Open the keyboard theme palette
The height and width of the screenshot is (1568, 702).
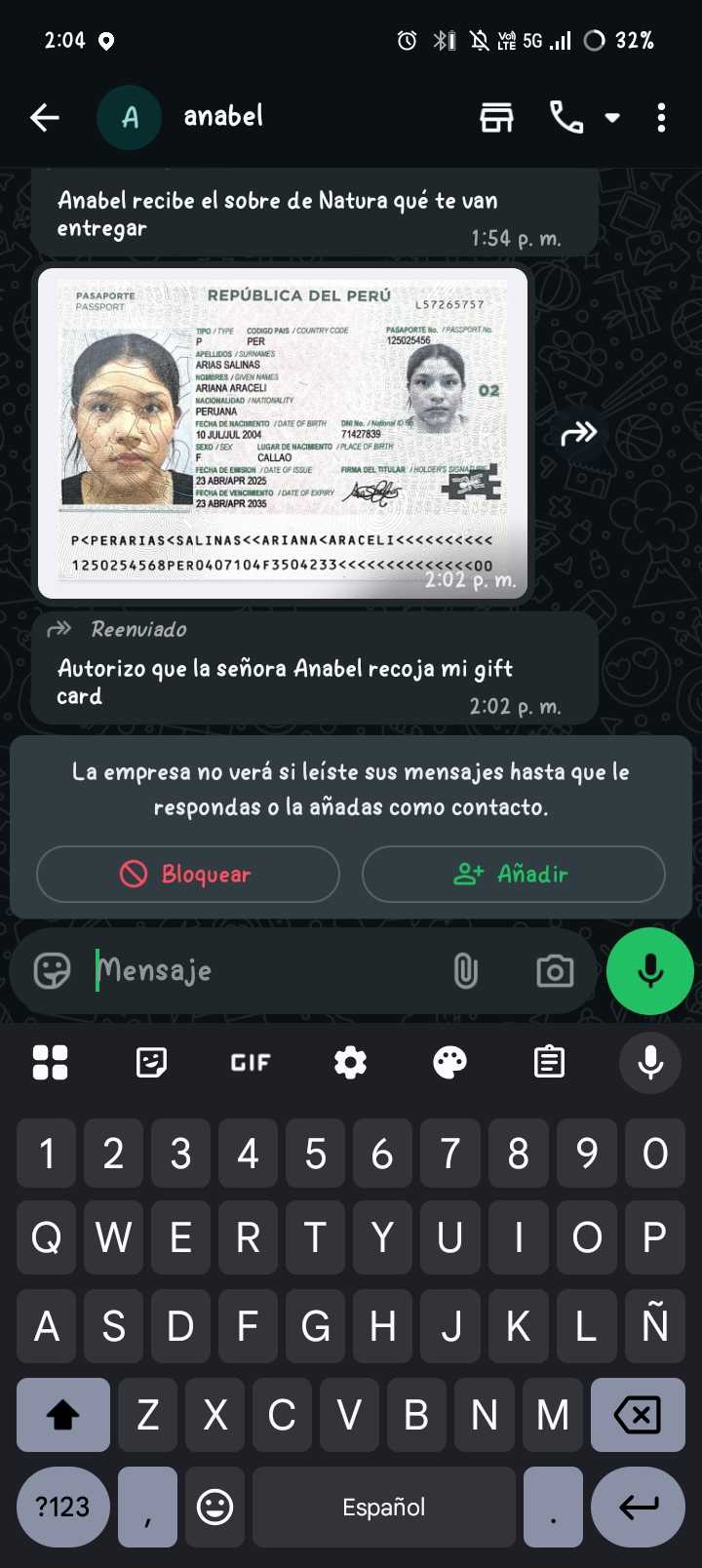click(449, 1062)
